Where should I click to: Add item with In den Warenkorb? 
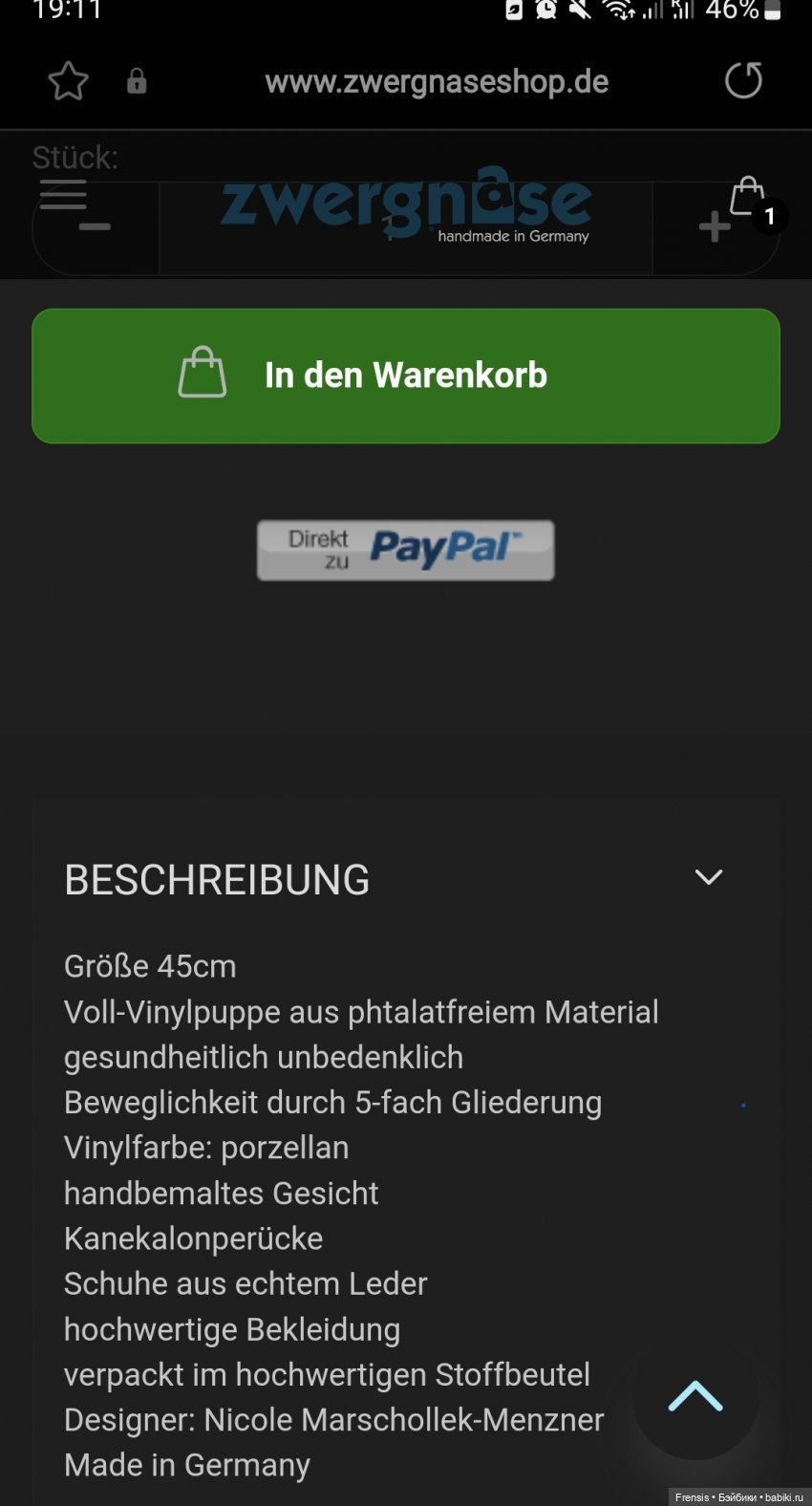pyautogui.click(x=406, y=376)
